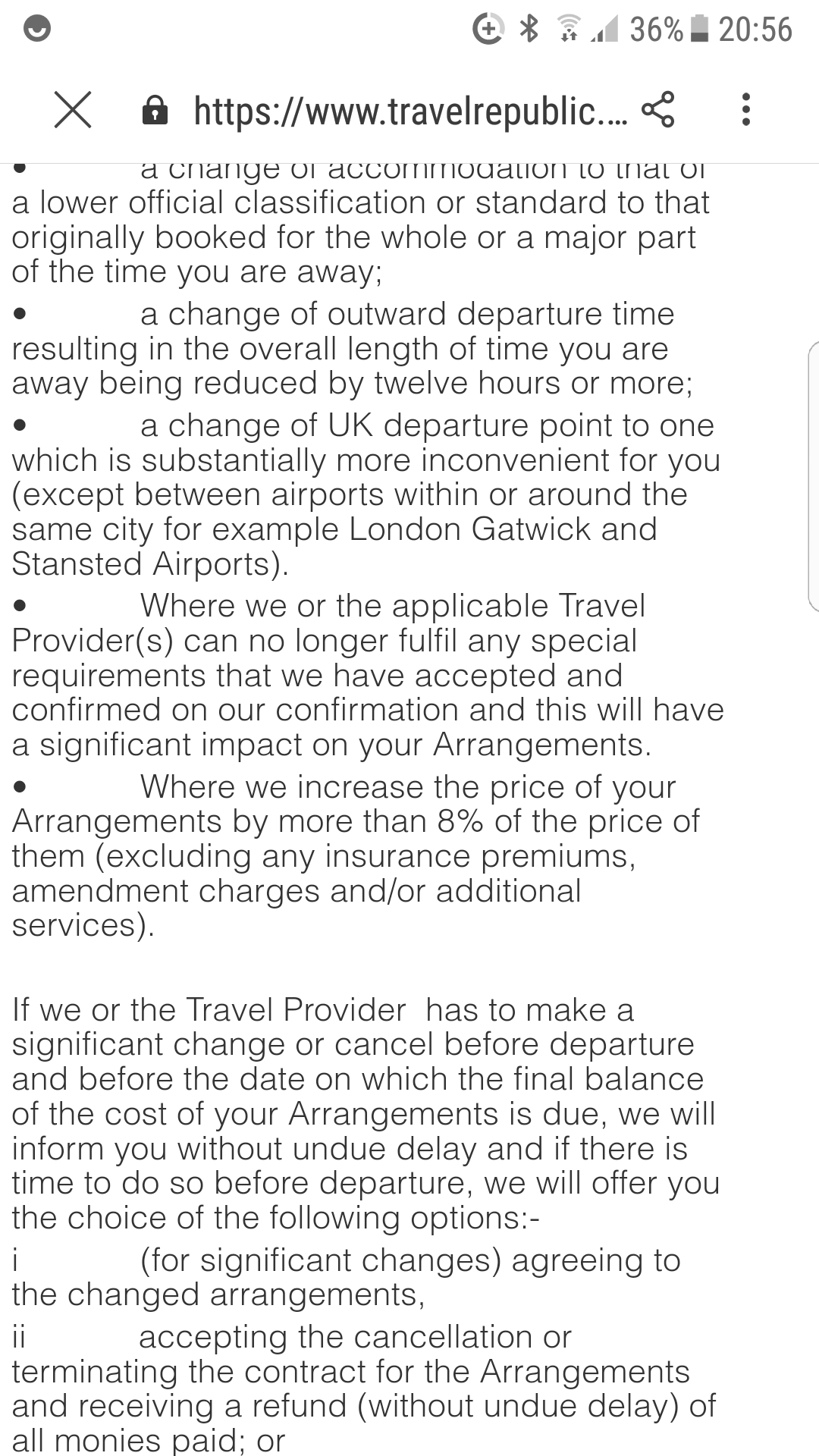Tap the padlock site security icon
Viewport: 819px width, 1456px height.
coord(155,111)
